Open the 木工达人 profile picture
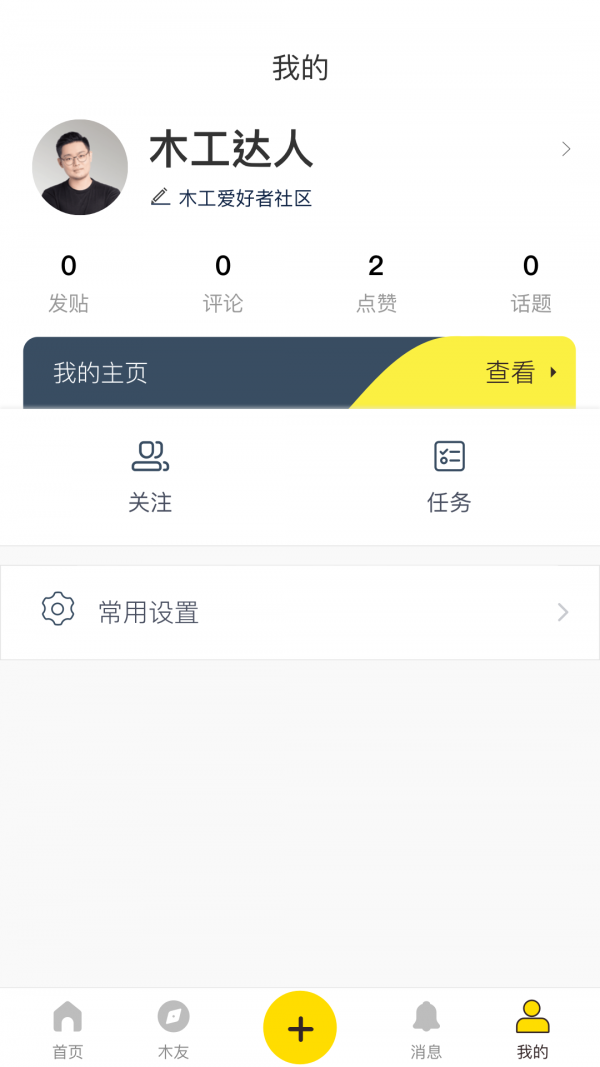Screen dimensions: 600x1067 [x=80, y=167]
